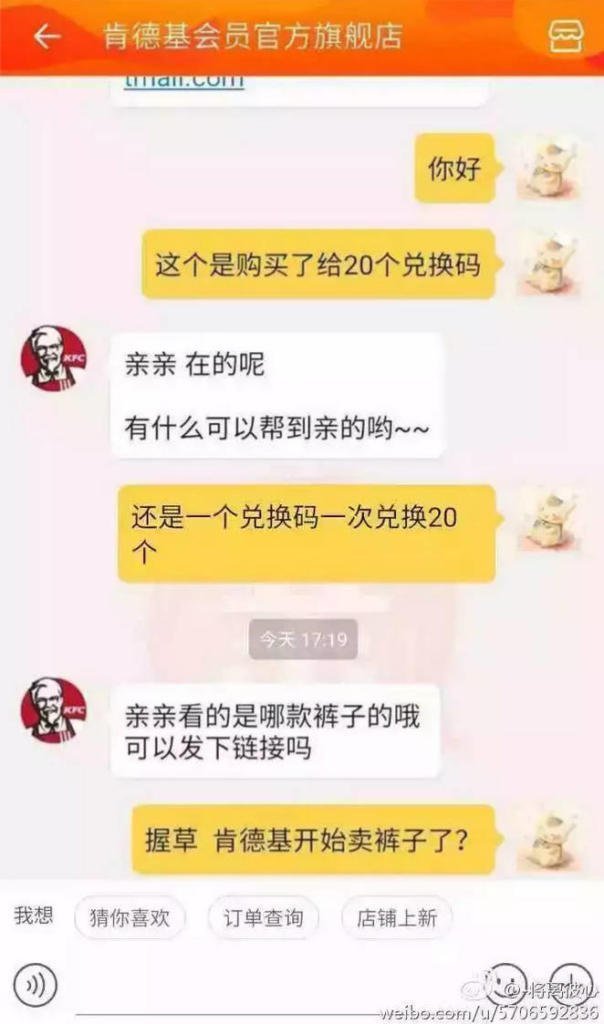Select the 订单查询 quick chip
604x1024 pixels.
click(x=263, y=918)
